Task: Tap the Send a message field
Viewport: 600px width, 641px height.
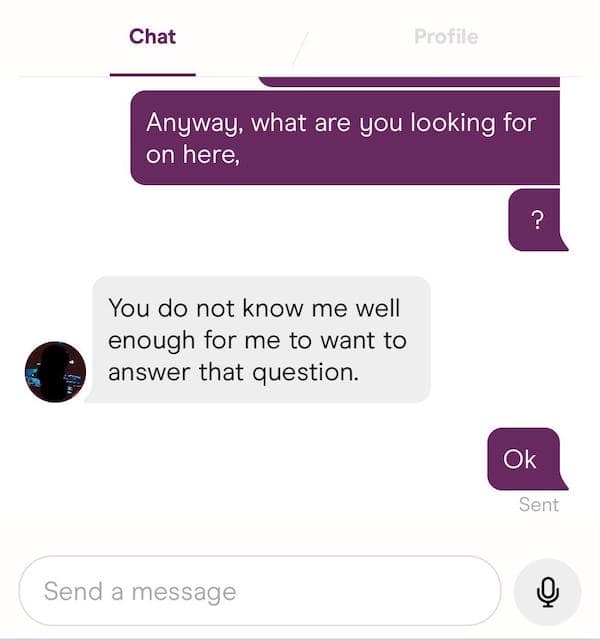Action: tap(259, 591)
